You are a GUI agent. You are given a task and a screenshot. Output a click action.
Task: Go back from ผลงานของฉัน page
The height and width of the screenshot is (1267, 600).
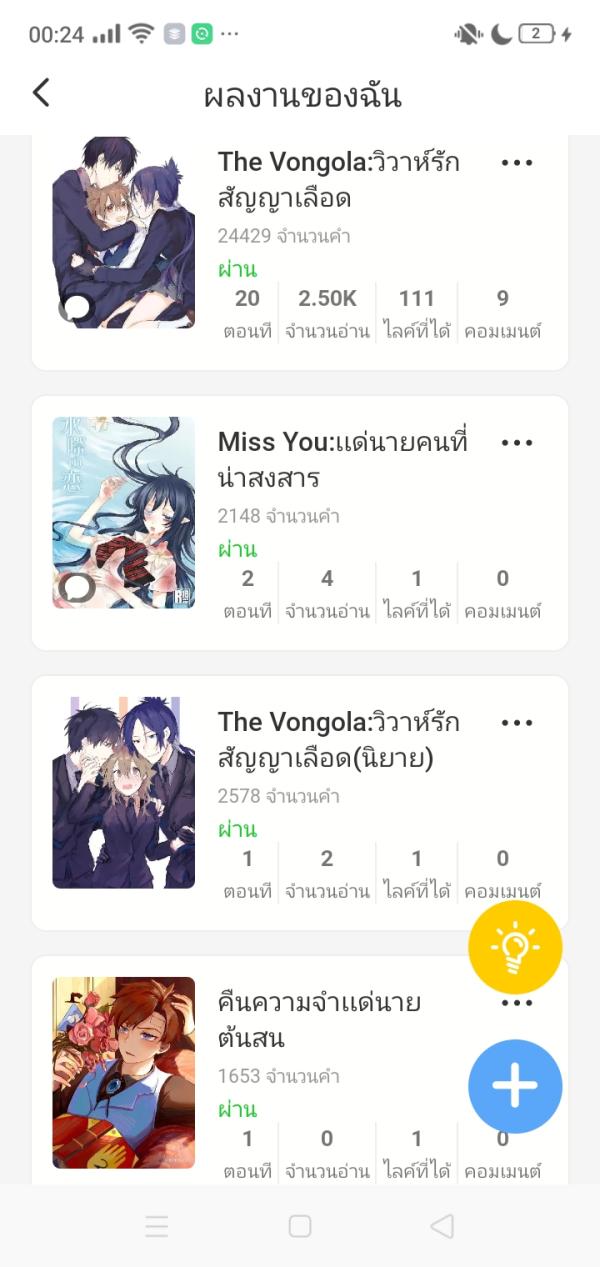coord(41,93)
